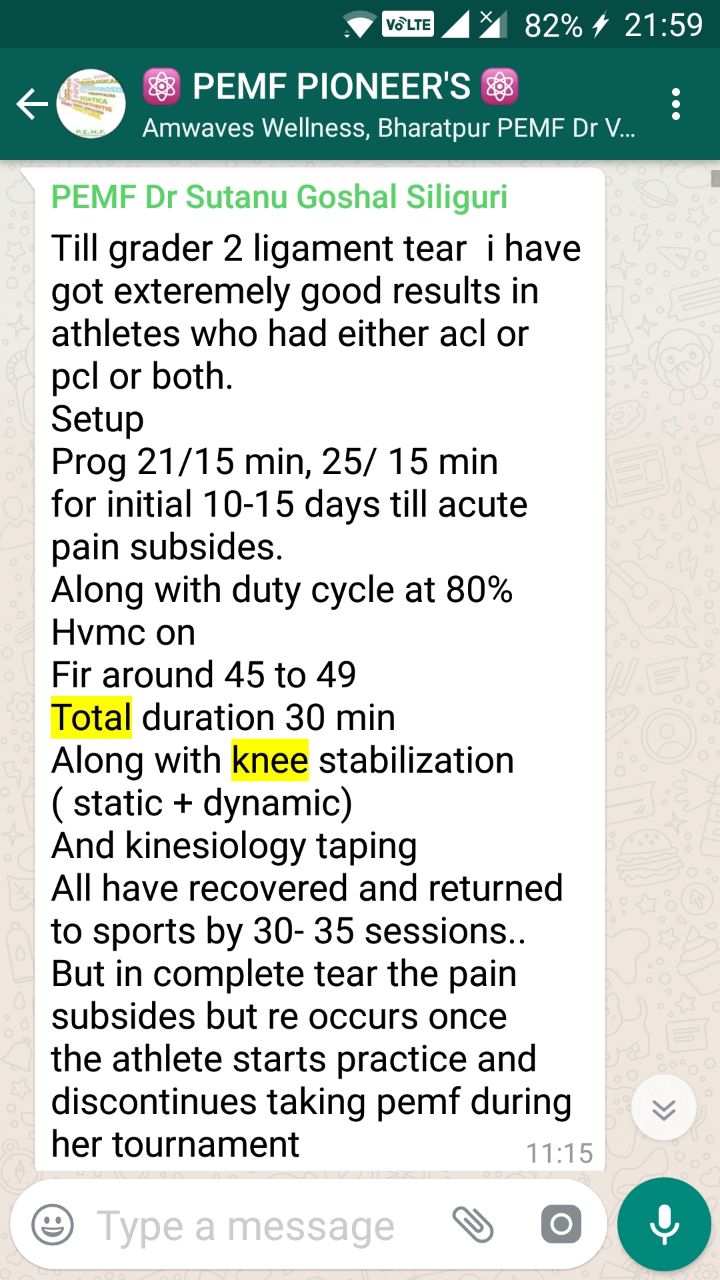
Task: Tap the microphone voice message button
Action: (664, 1224)
